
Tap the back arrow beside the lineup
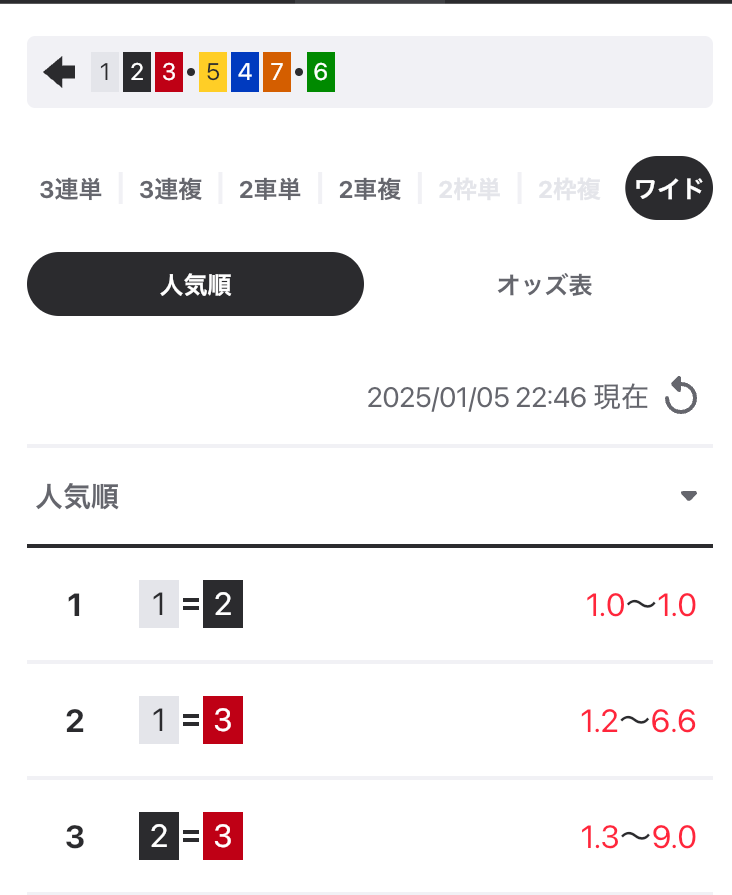point(60,72)
